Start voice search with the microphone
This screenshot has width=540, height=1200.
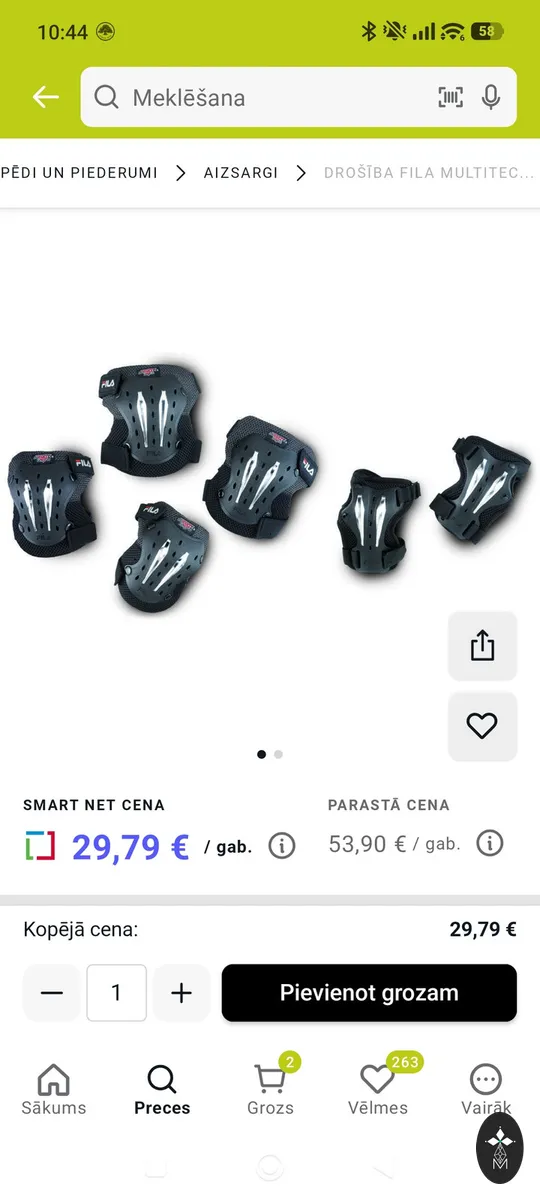pyautogui.click(x=491, y=97)
